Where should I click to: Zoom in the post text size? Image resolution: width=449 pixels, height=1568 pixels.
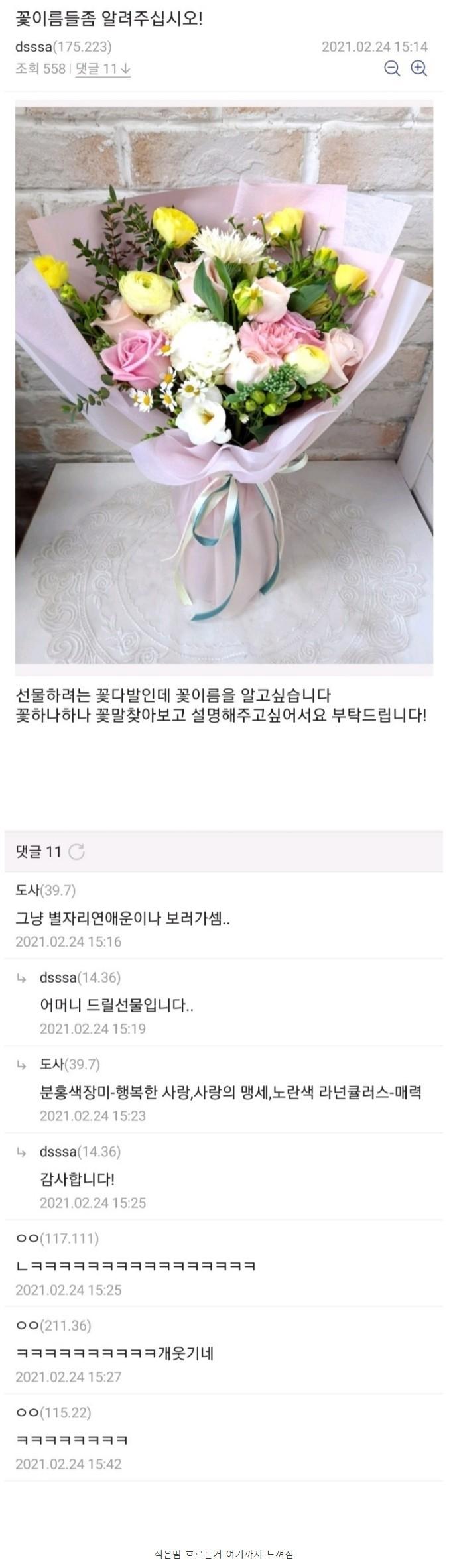(x=418, y=68)
